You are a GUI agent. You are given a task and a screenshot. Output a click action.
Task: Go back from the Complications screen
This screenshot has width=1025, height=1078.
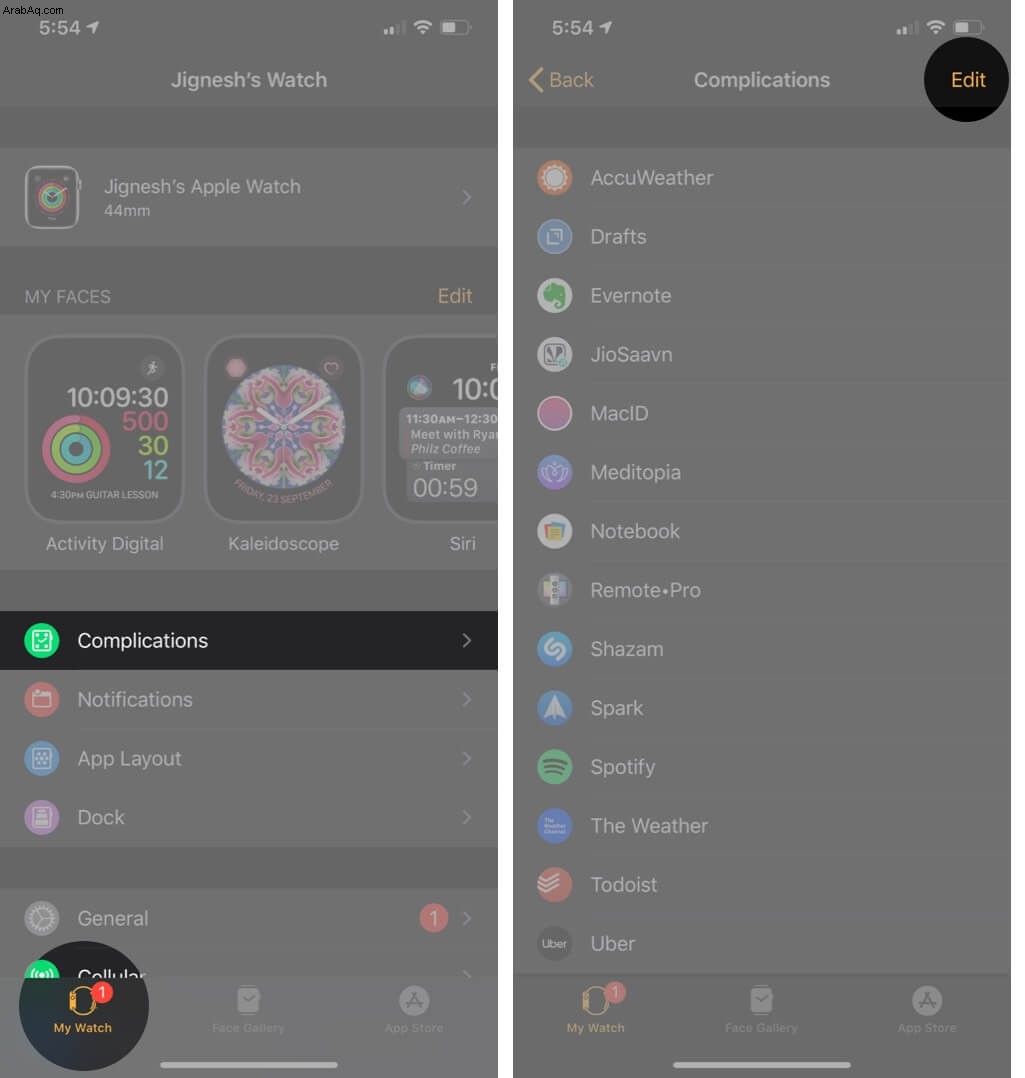[561, 80]
